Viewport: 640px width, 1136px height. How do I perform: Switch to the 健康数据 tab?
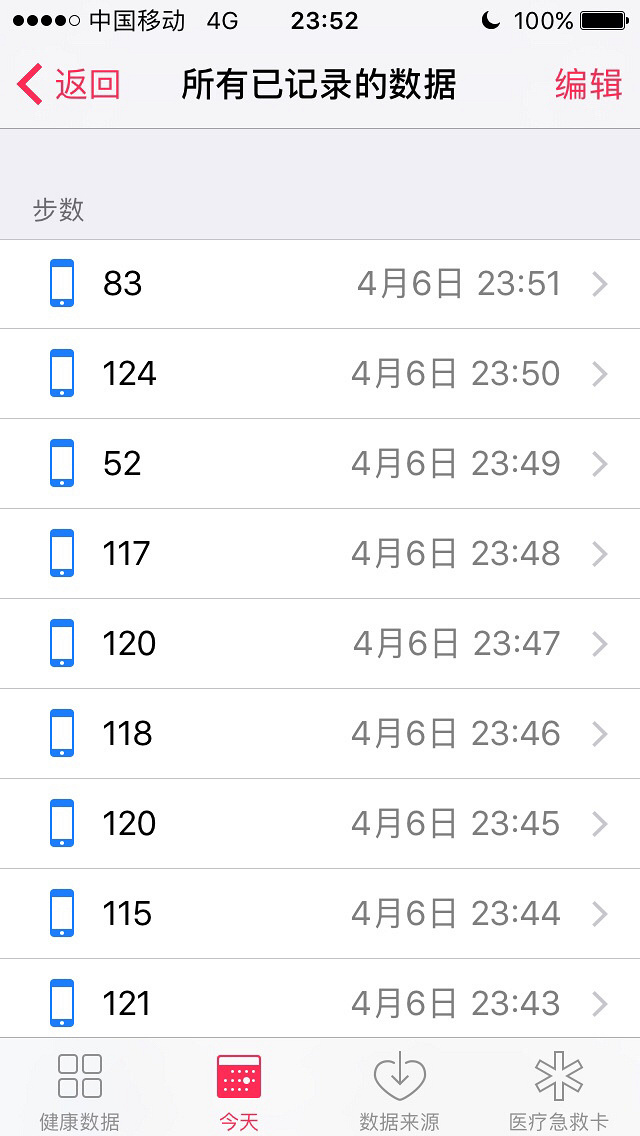pyautogui.click(x=79, y=1089)
